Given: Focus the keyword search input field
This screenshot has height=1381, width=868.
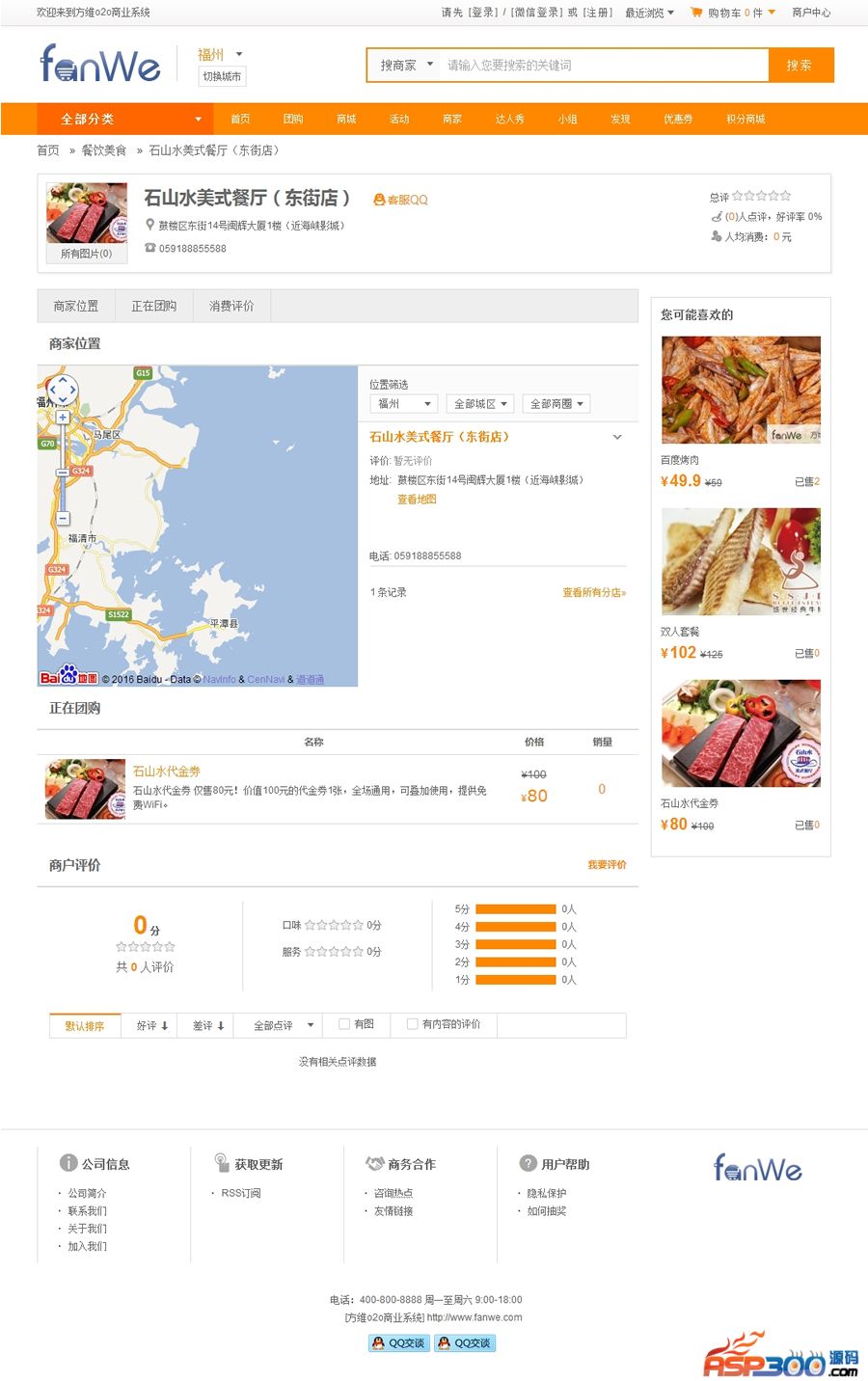Looking at the screenshot, I should pyautogui.click(x=603, y=66).
